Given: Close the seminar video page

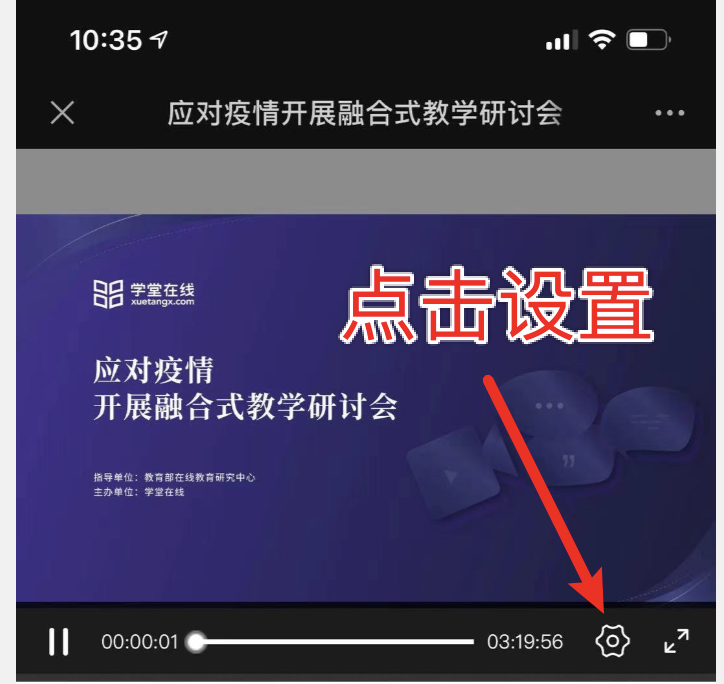Looking at the screenshot, I should click(x=62, y=113).
